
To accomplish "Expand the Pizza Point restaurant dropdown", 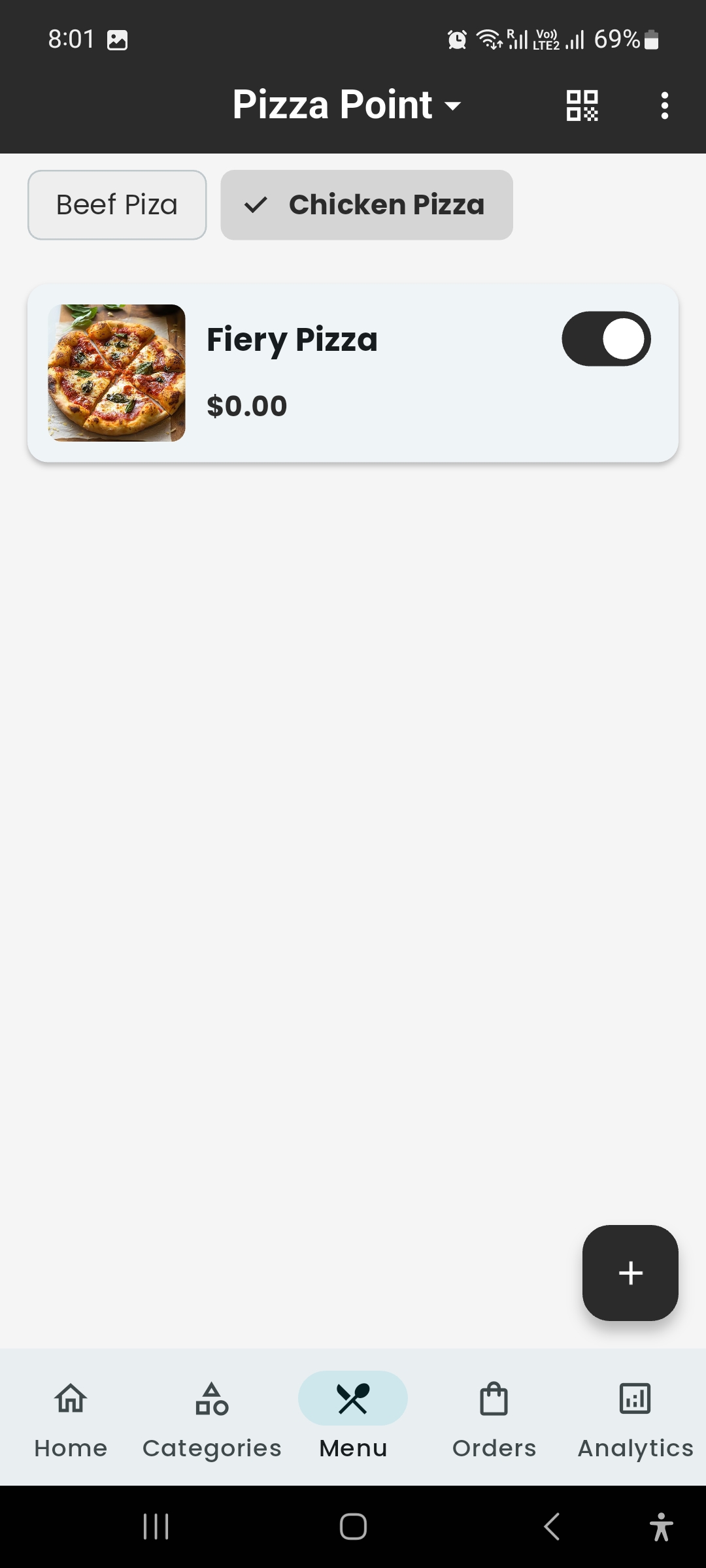I will point(346,105).
